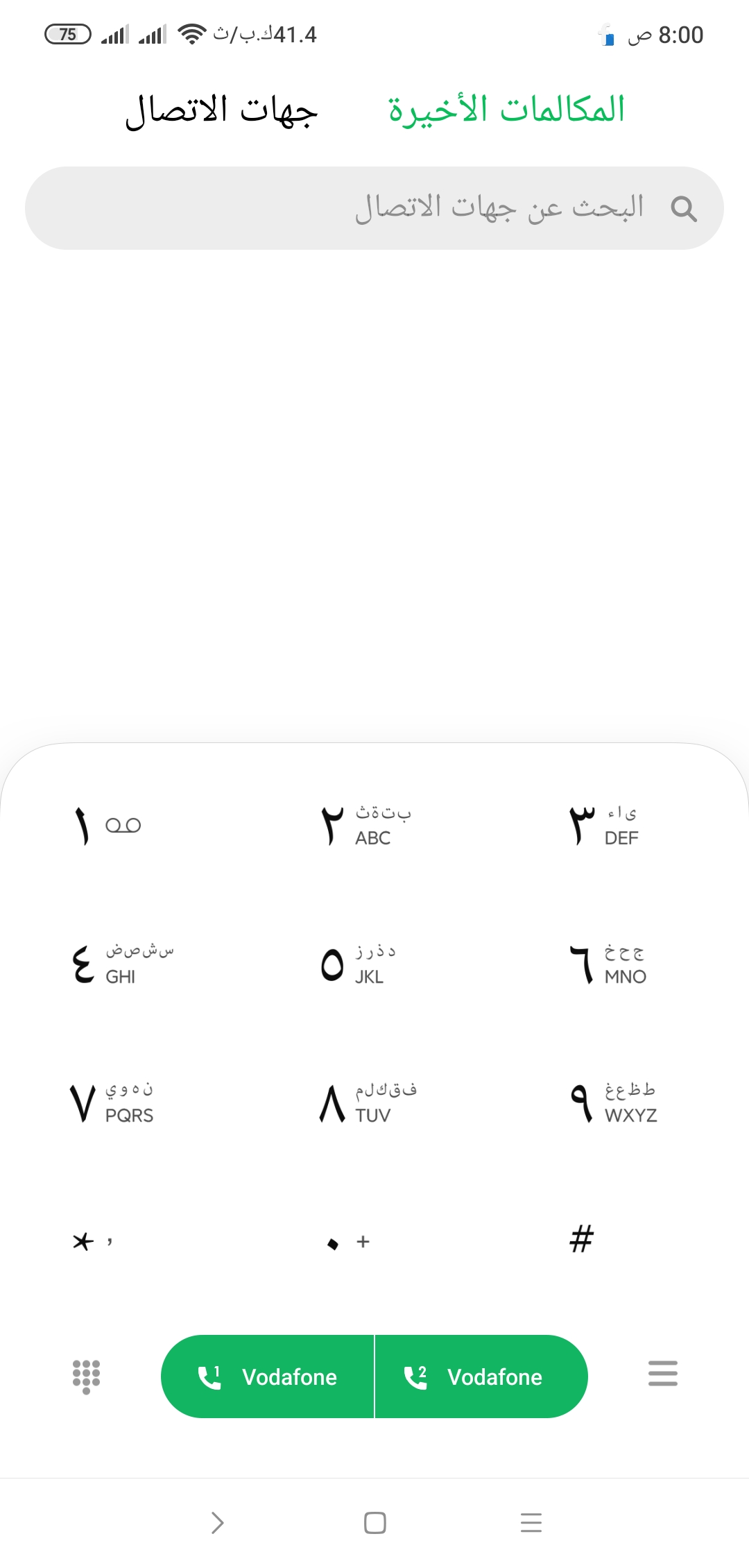Enter the hash key
Screen dimensions: 749x1568
tap(623, 1241)
